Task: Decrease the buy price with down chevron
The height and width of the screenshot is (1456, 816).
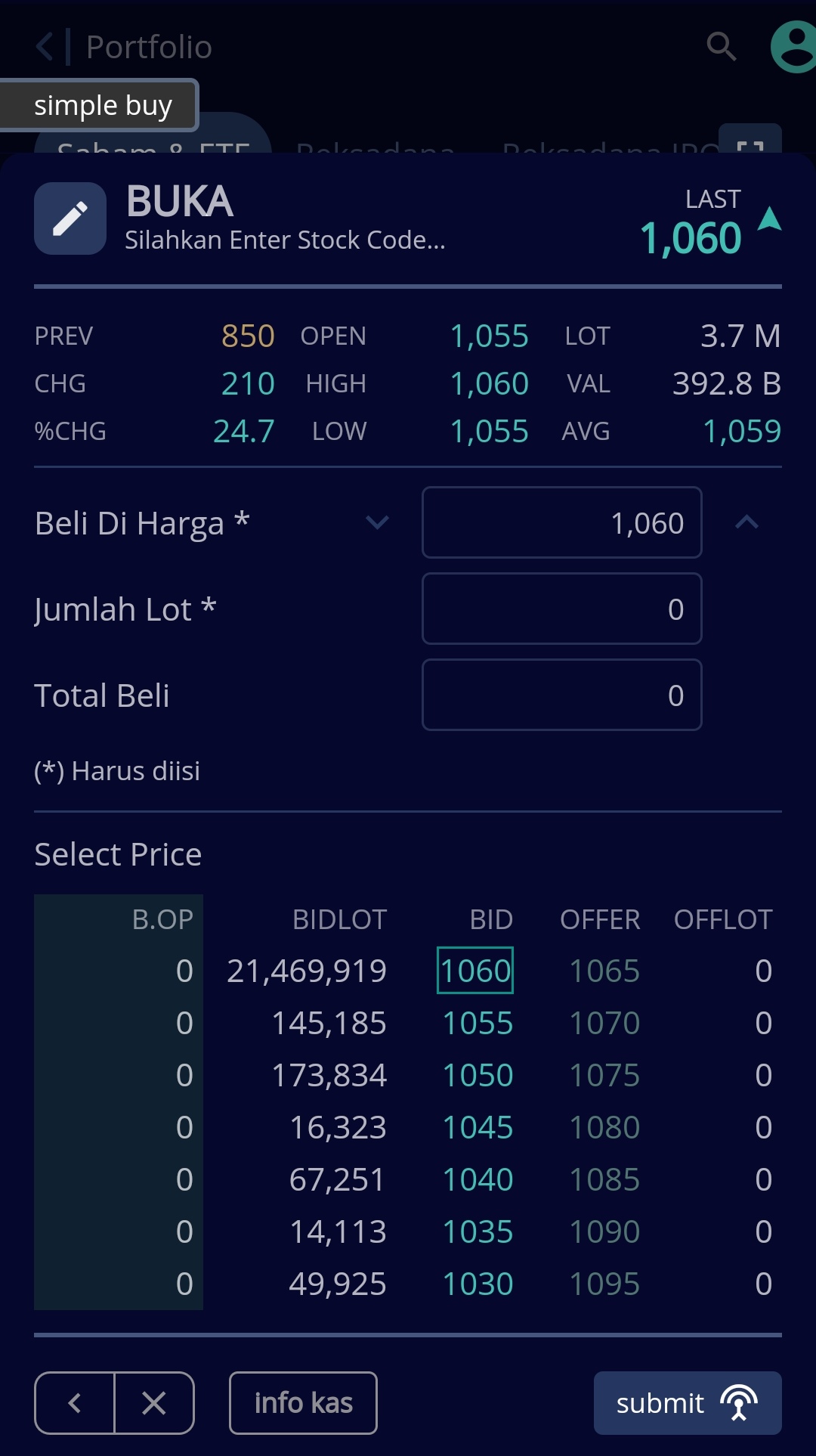Action: (377, 522)
